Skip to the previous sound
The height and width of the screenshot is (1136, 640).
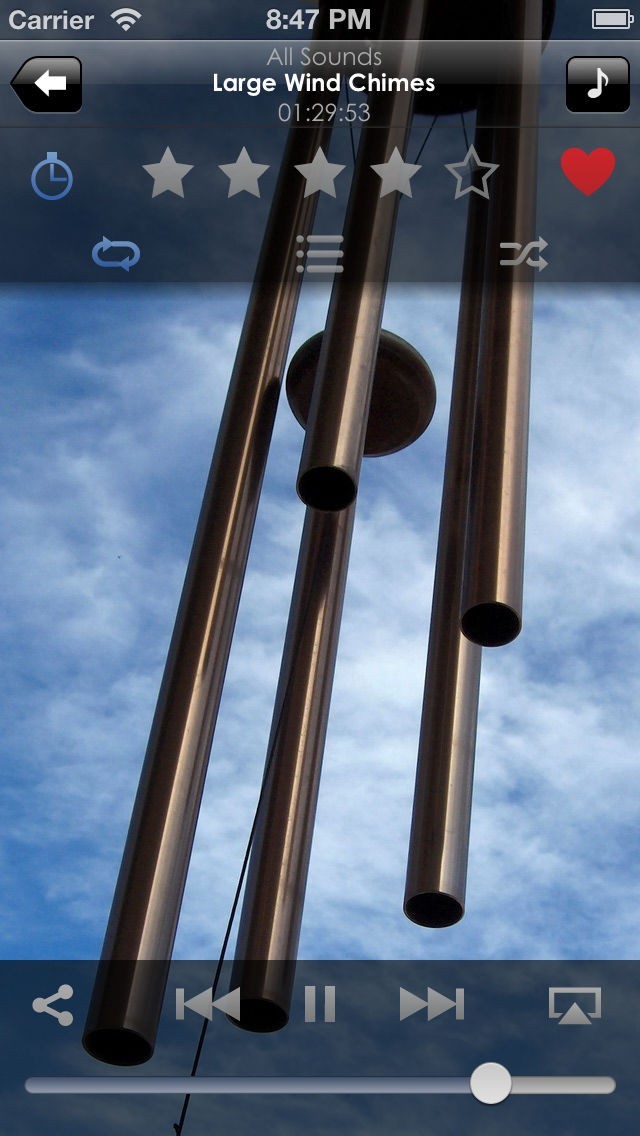click(x=208, y=1004)
